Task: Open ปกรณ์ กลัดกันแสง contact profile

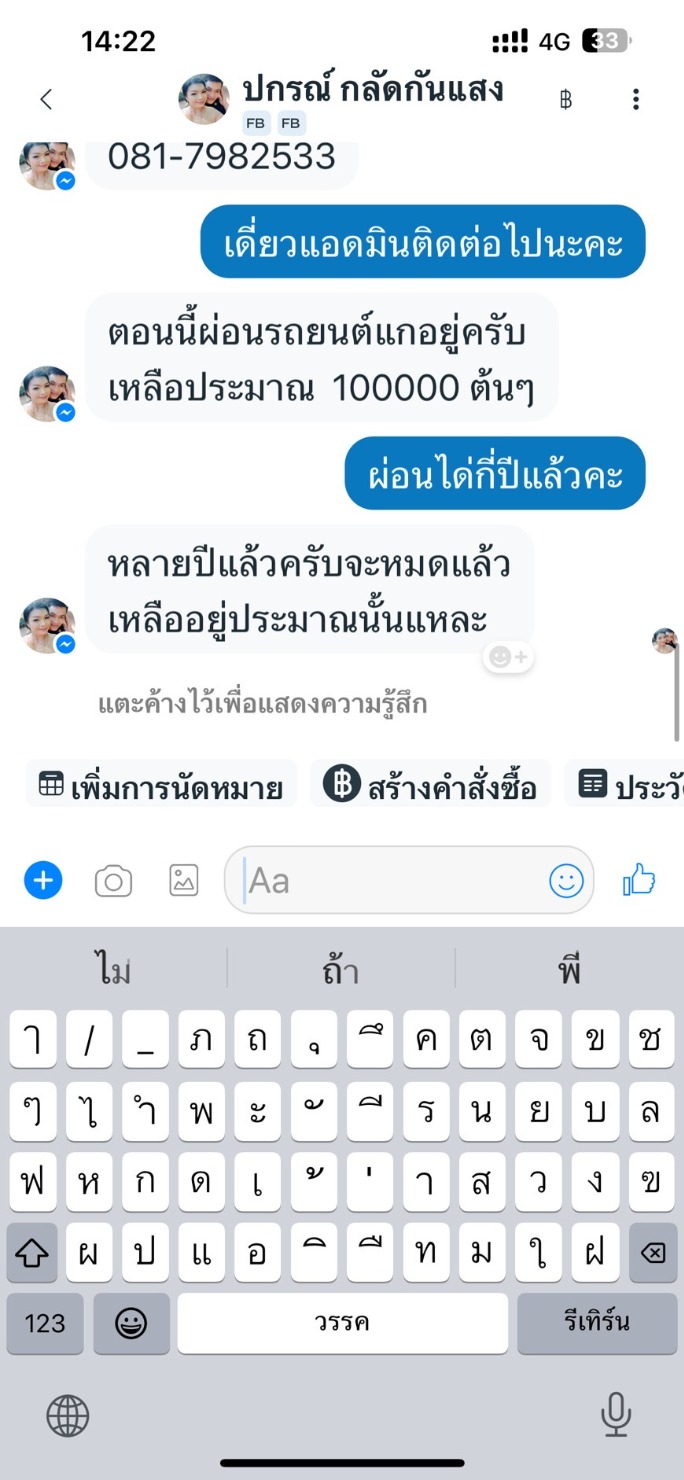Action: [372, 92]
